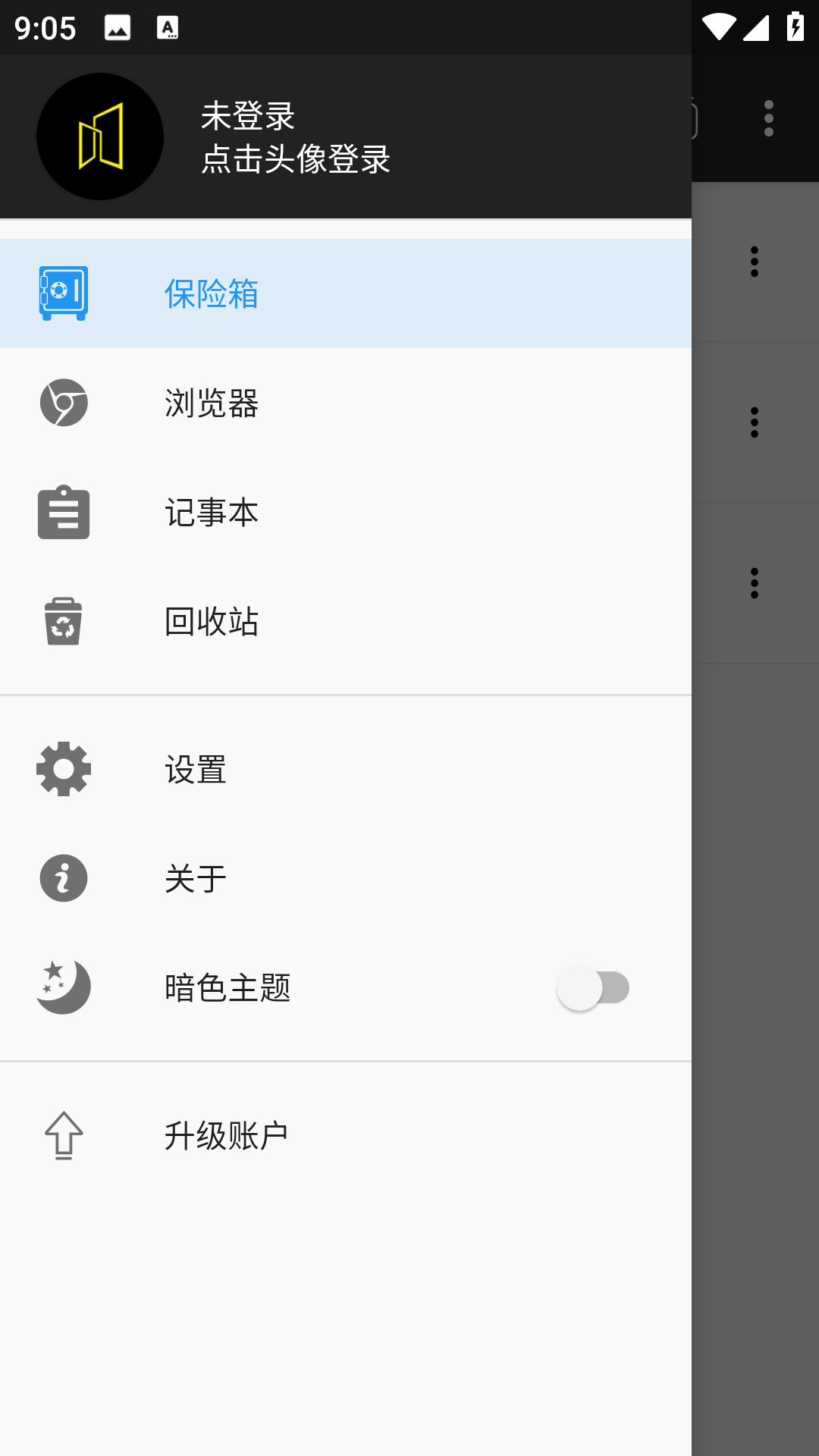Open the overflow menu in the top toolbar
Screen dimensions: 819x1456
point(769,118)
